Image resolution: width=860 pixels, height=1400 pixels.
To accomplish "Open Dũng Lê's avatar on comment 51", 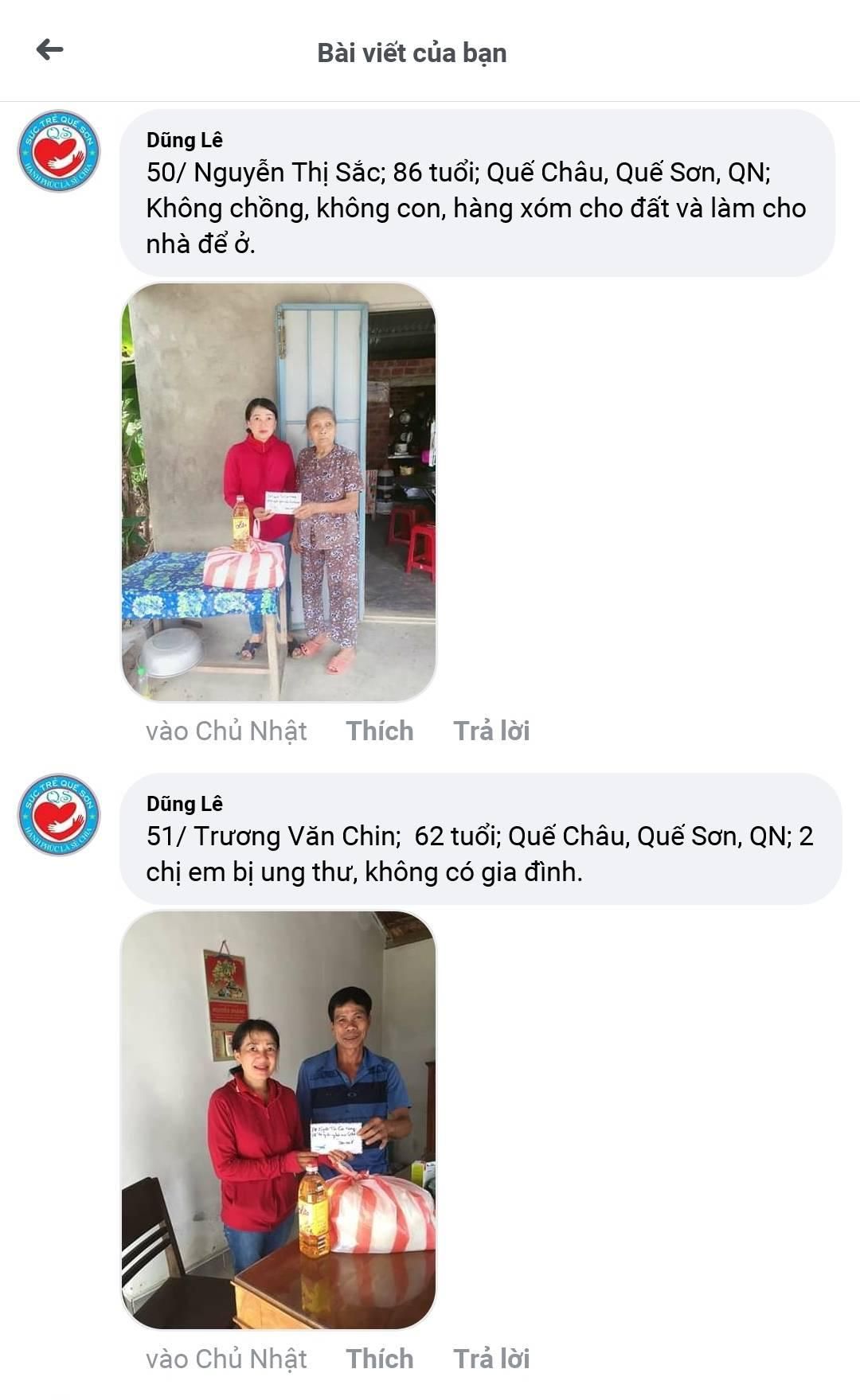I will tap(59, 815).
